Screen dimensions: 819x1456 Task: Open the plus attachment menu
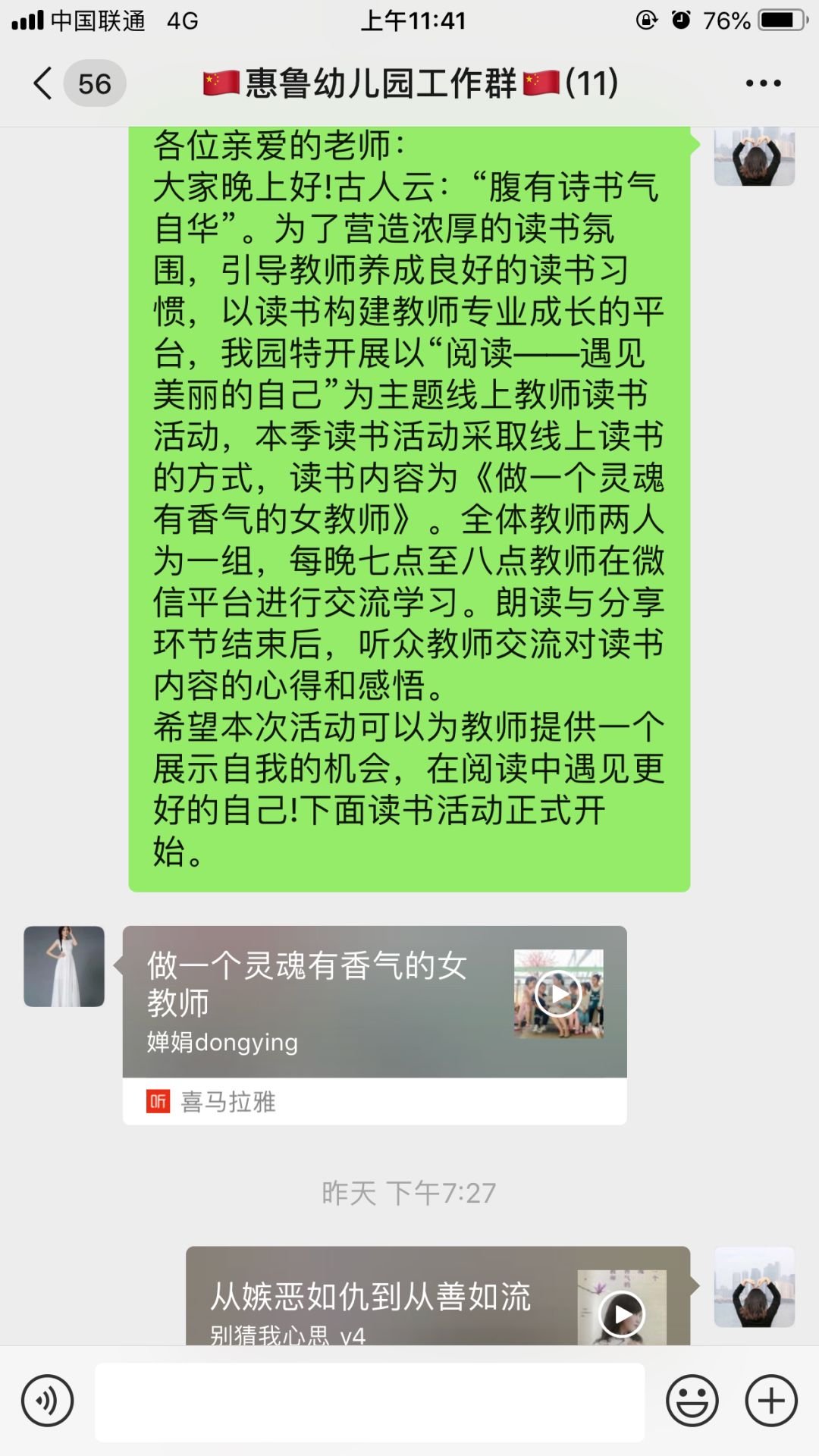tap(771, 1401)
